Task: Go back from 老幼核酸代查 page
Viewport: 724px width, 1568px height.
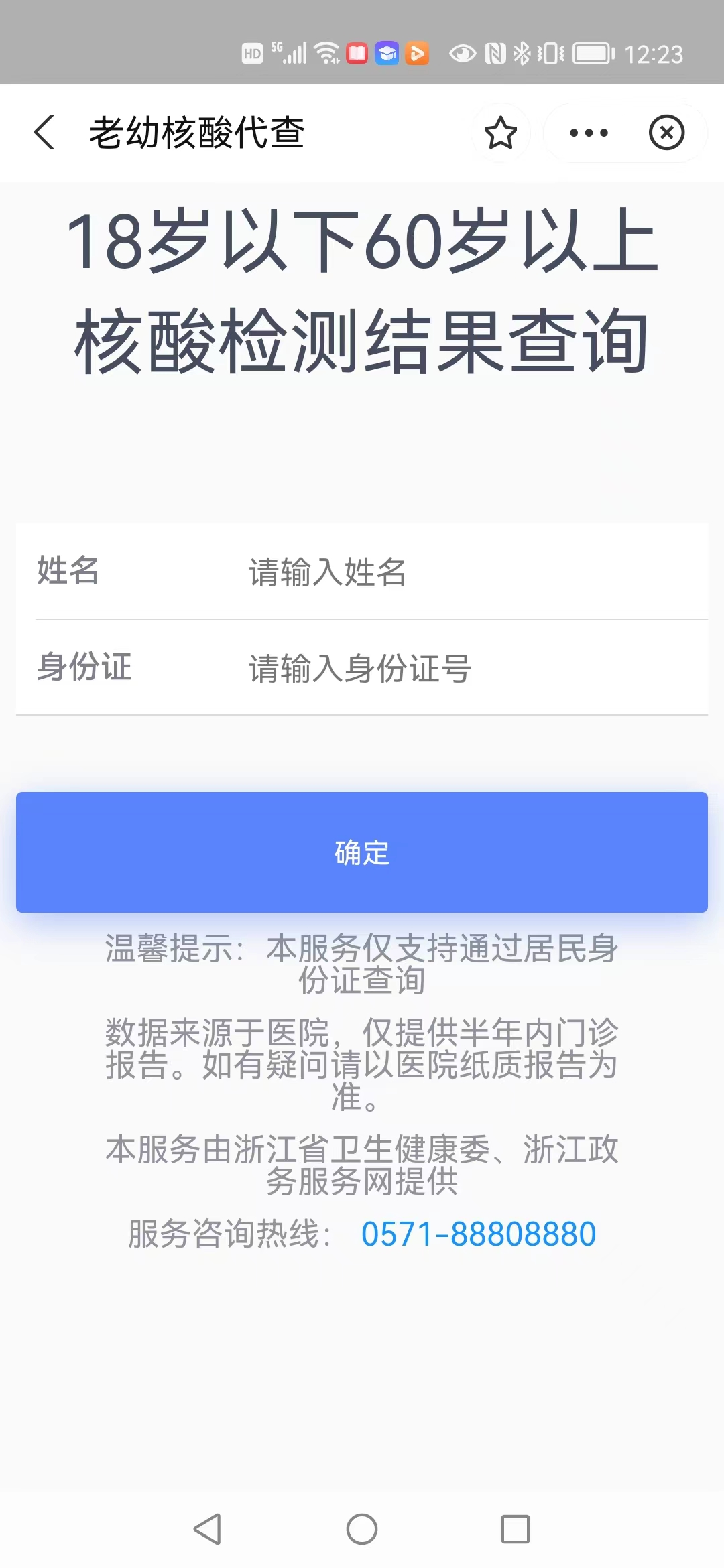Action: point(45,132)
